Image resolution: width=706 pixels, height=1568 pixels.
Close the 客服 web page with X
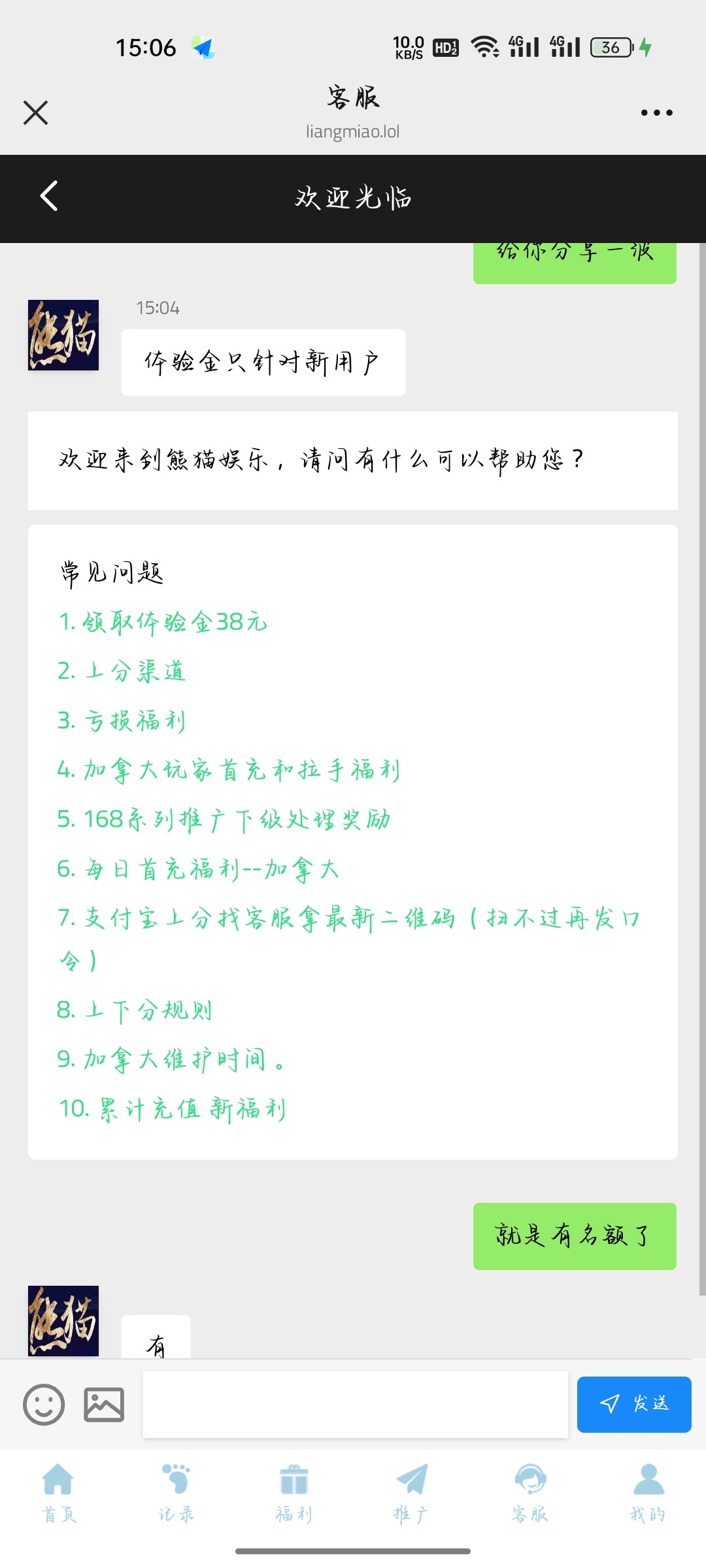36,112
